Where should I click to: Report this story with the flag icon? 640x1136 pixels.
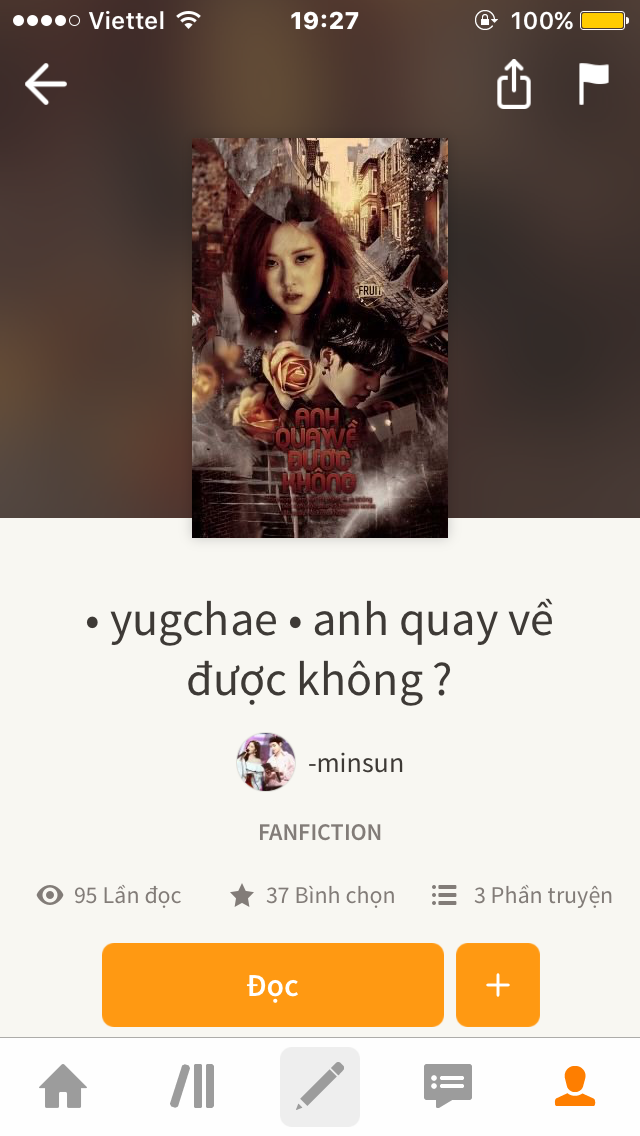coord(593,84)
